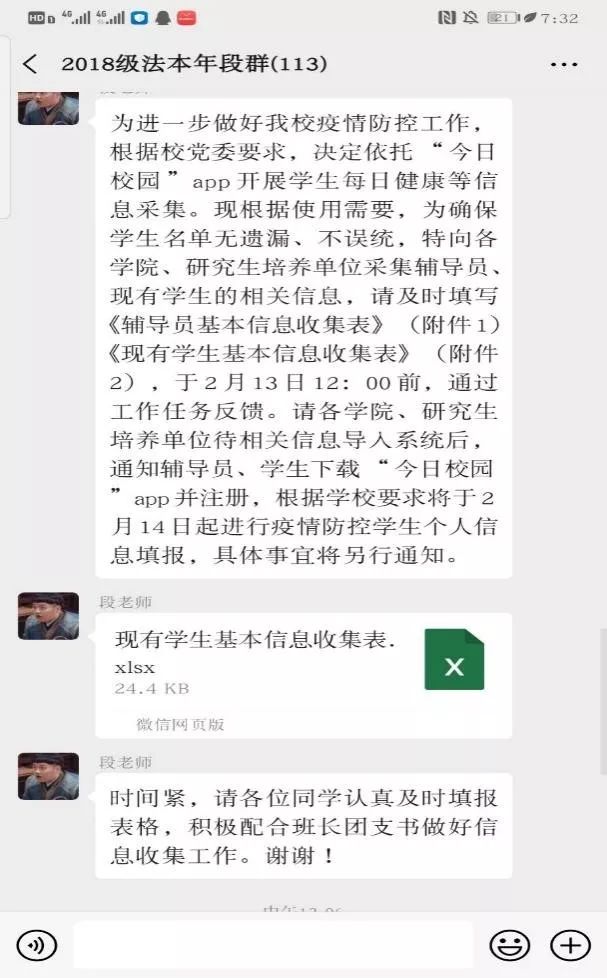This screenshot has width=607, height=978.
Task: Open the emoji sticker panel
Action: pyautogui.click(x=508, y=944)
